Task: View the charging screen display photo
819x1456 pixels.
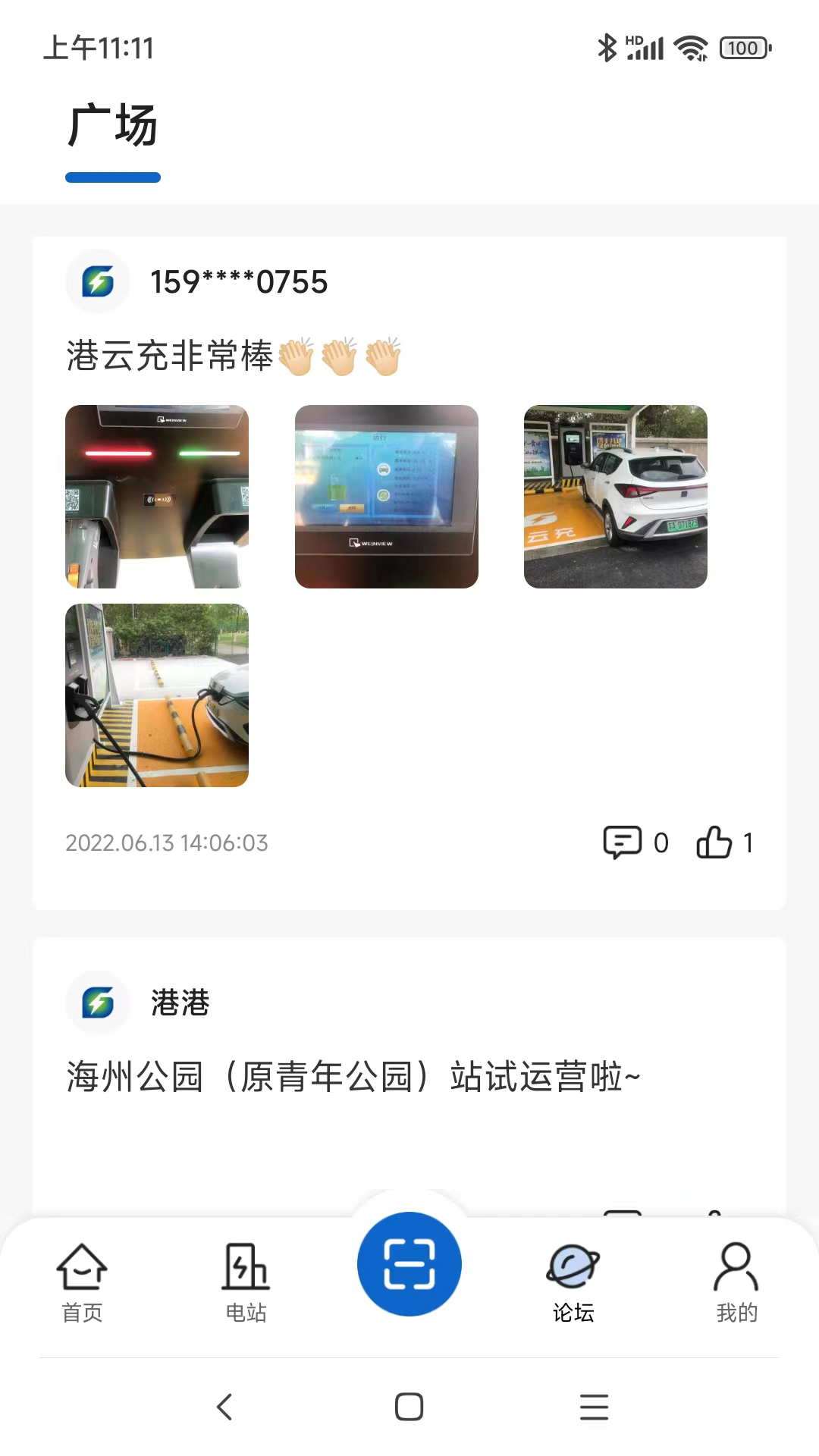Action: pos(387,497)
